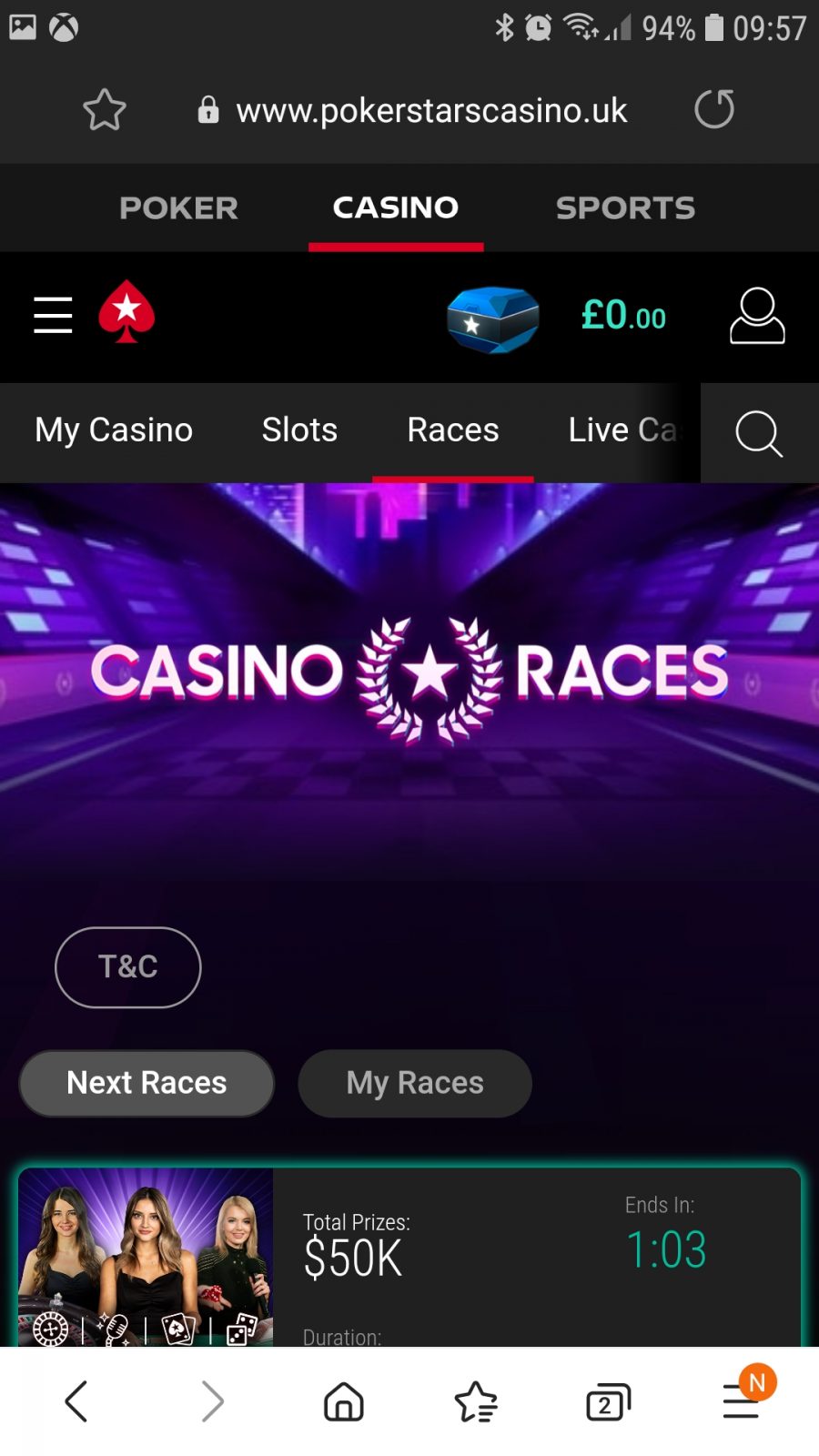
Task: Reload the page
Action: [x=714, y=109]
